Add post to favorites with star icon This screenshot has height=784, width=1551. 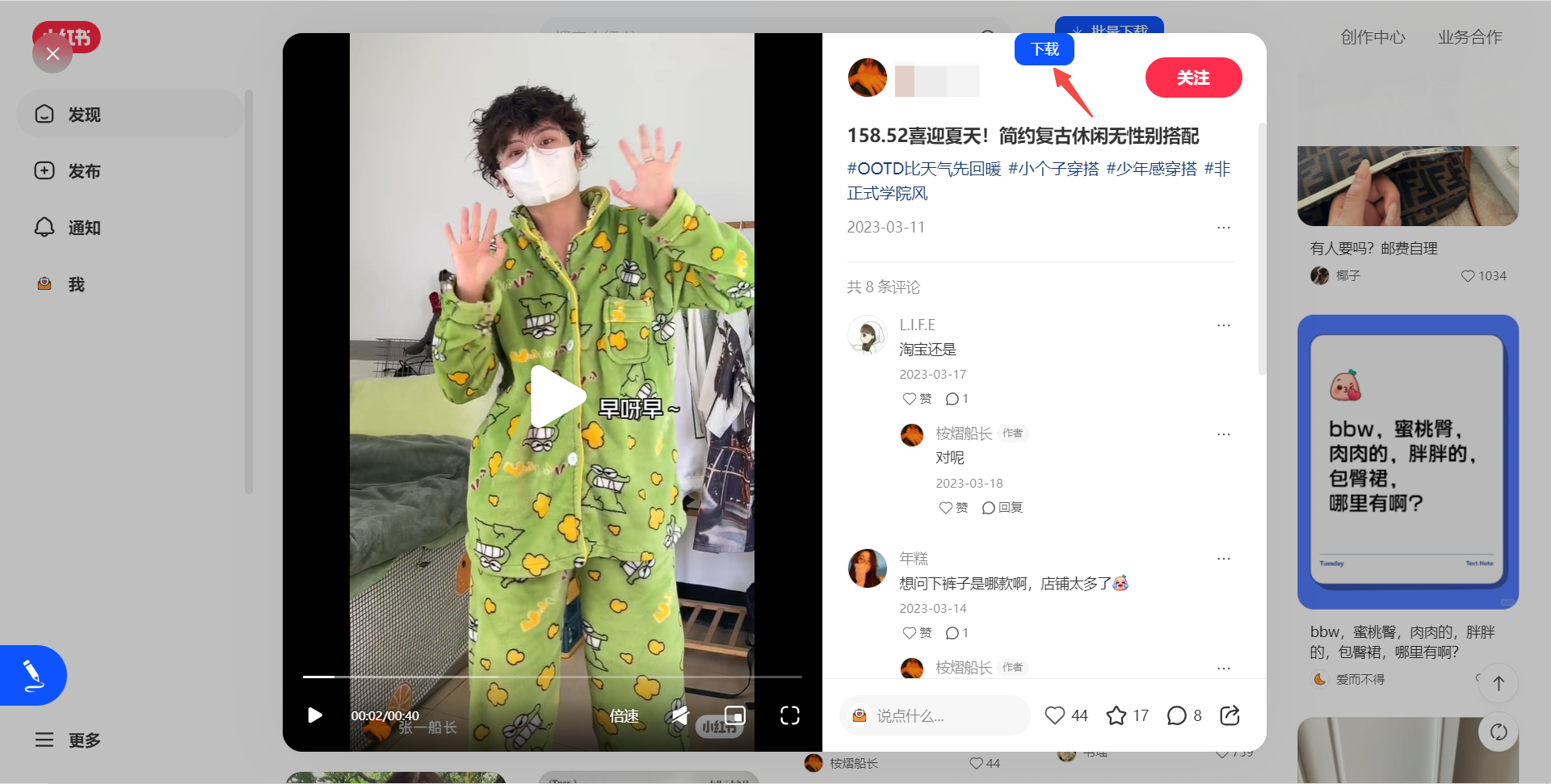tap(1116, 715)
